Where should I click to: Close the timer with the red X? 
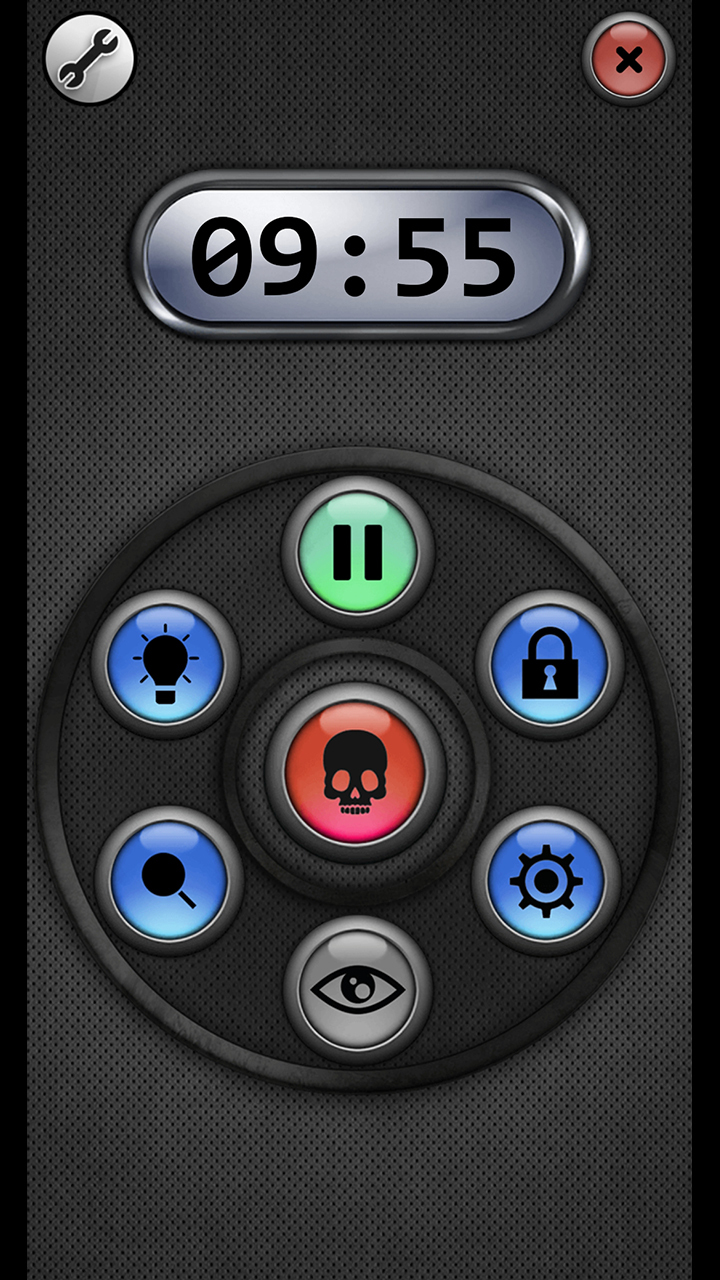(628, 59)
